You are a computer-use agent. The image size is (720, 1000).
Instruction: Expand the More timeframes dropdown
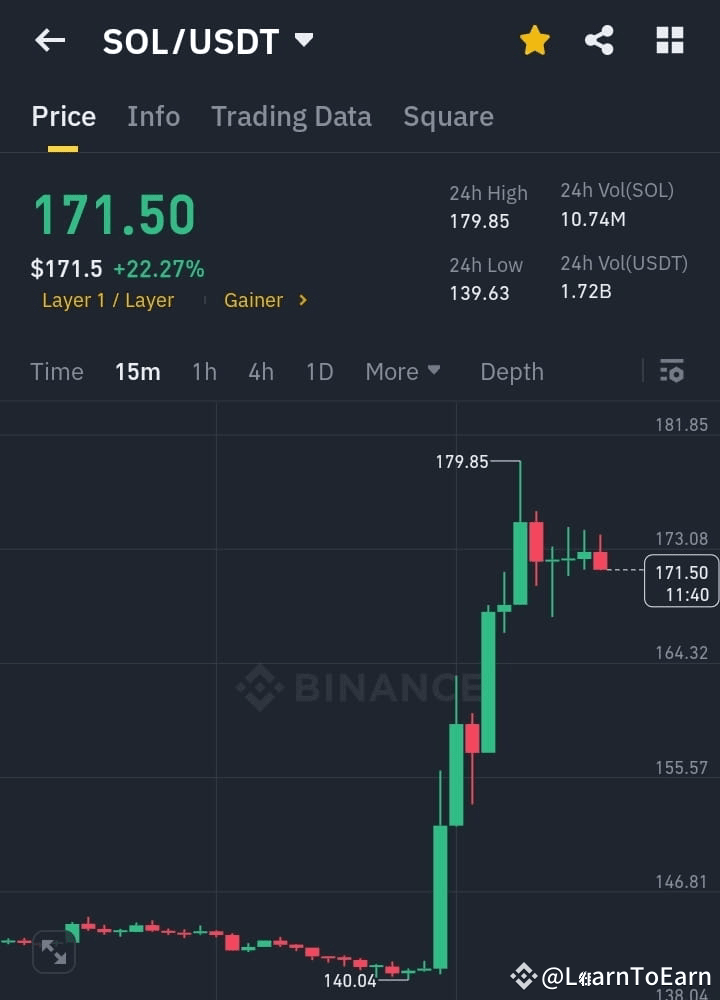click(x=402, y=371)
